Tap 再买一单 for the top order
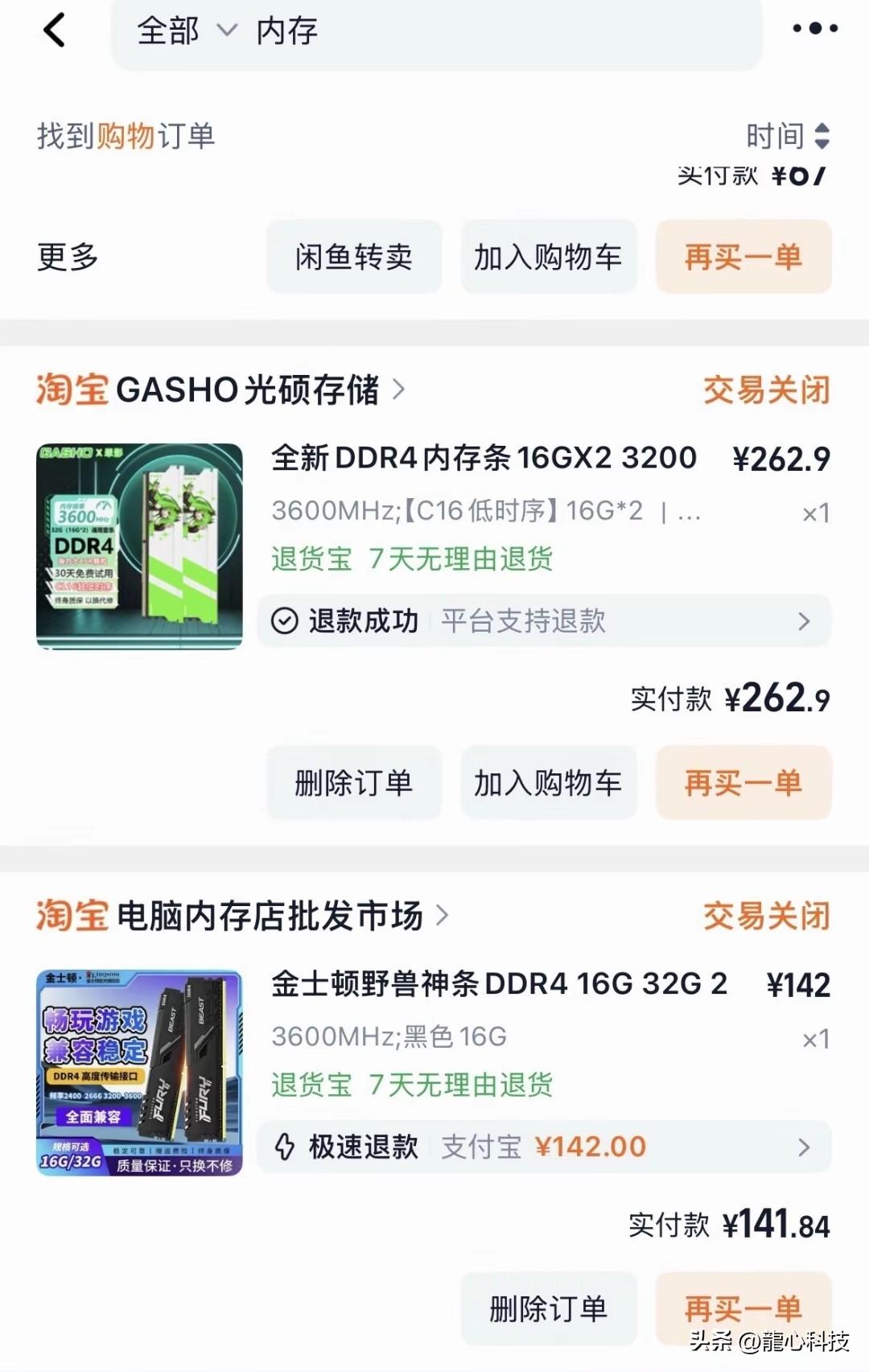Viewport: 869px width, 1372px height. coord(743,257)
